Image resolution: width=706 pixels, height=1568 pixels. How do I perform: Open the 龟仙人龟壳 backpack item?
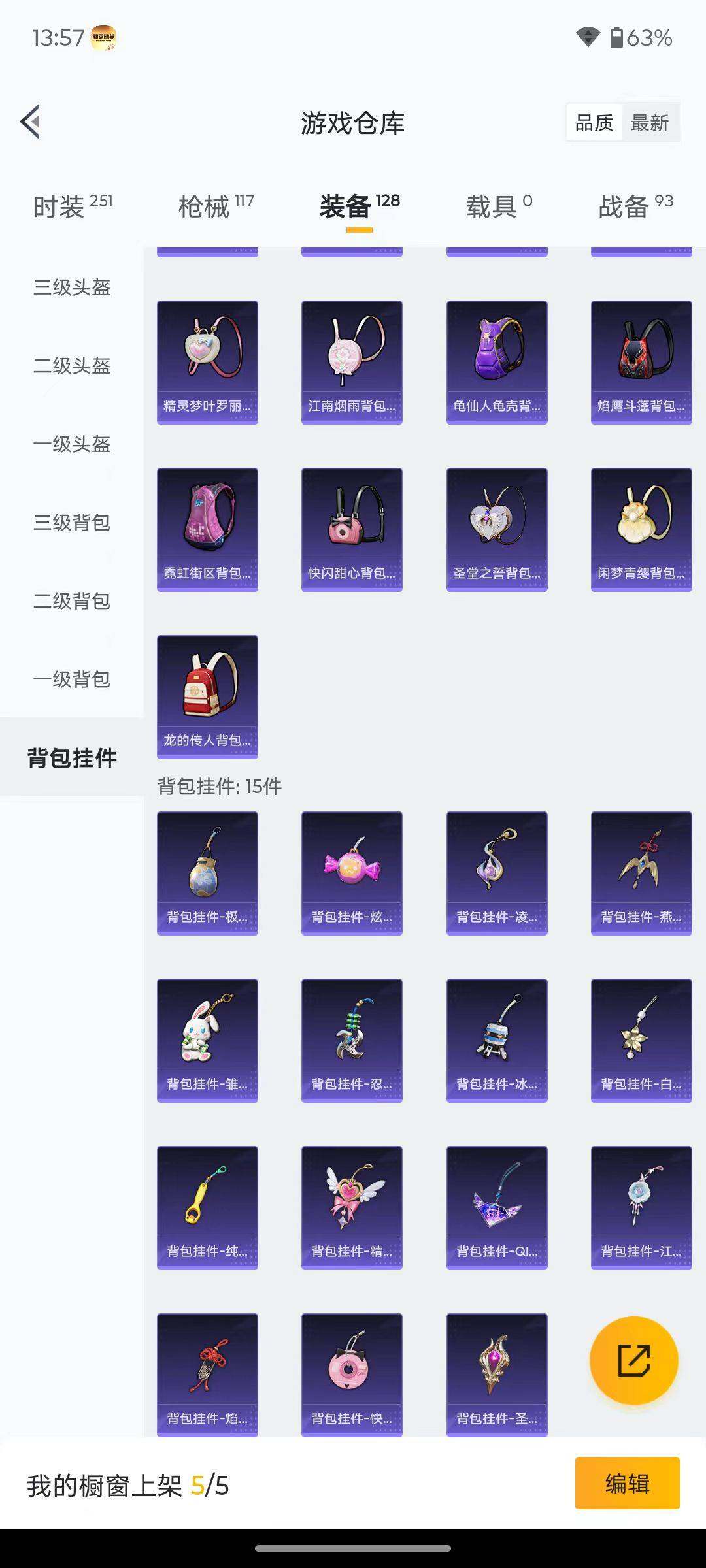497,362
